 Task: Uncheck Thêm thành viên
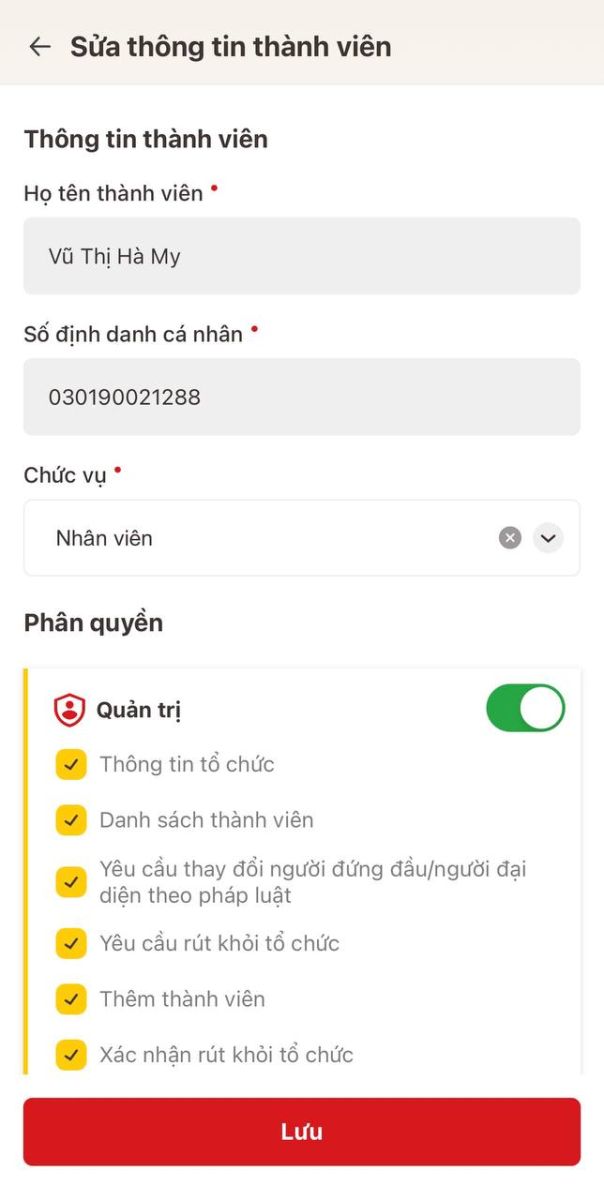point(71,998)
